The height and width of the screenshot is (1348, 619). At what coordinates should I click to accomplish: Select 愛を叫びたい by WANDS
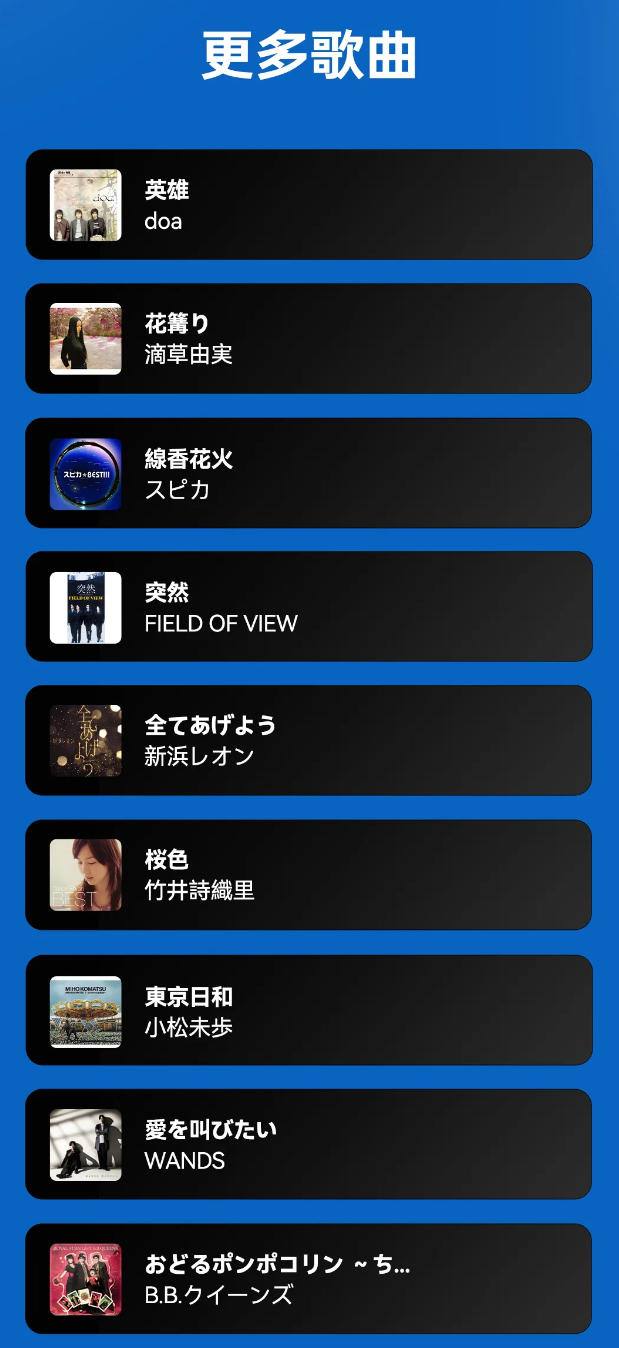point(309,1144)
